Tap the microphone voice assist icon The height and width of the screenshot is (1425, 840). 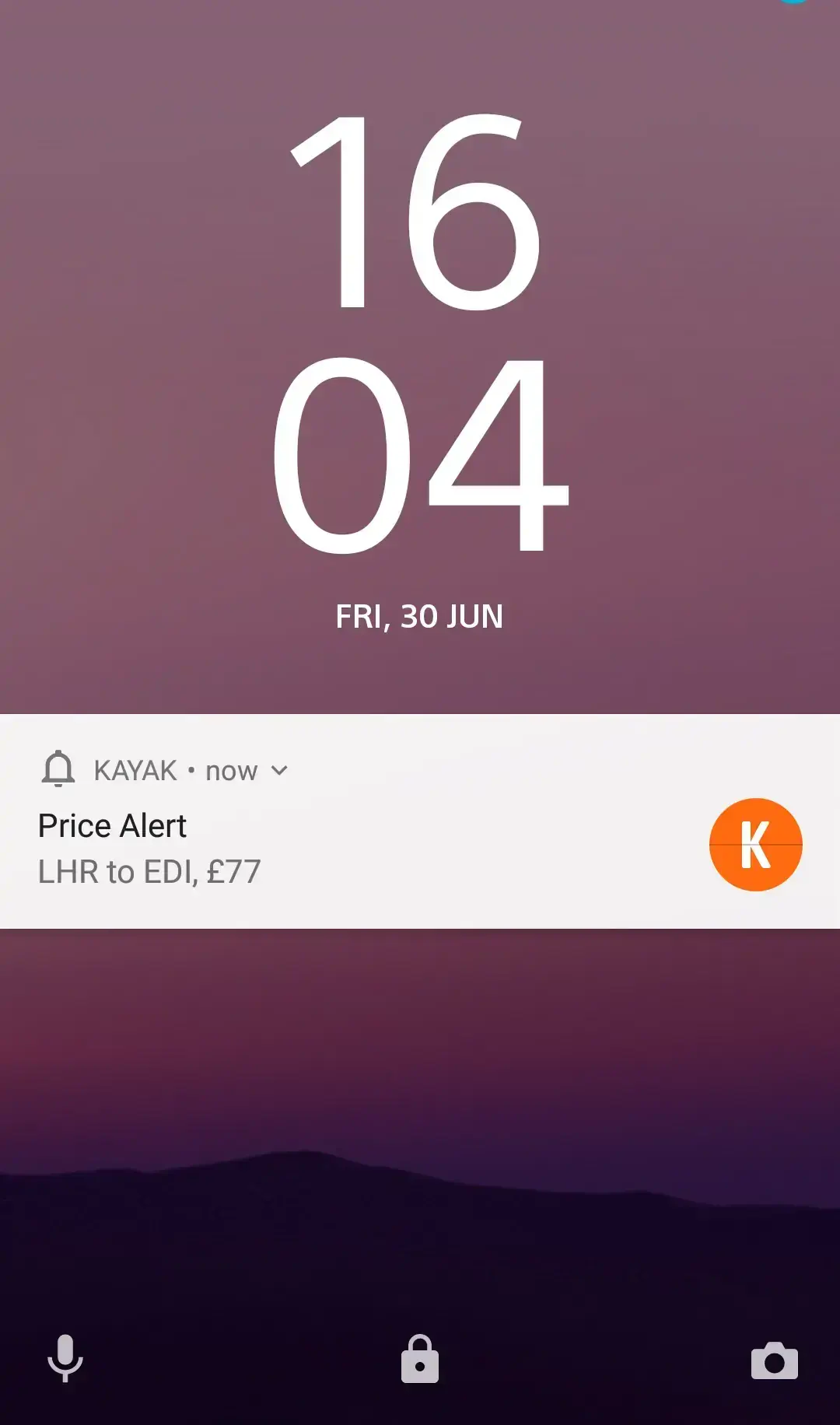[65, 1358]
